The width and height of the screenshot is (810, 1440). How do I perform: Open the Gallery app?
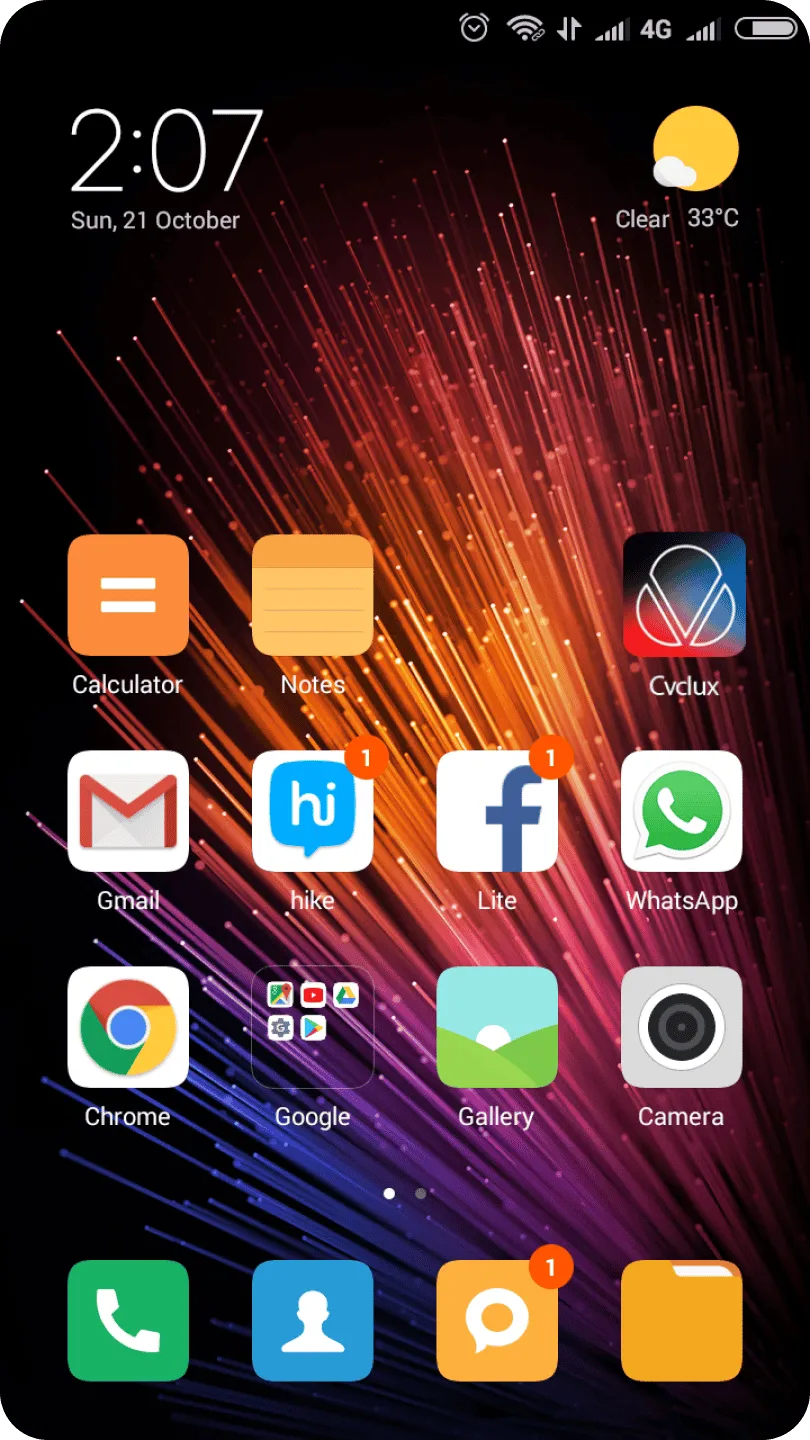coord(497,1027)
